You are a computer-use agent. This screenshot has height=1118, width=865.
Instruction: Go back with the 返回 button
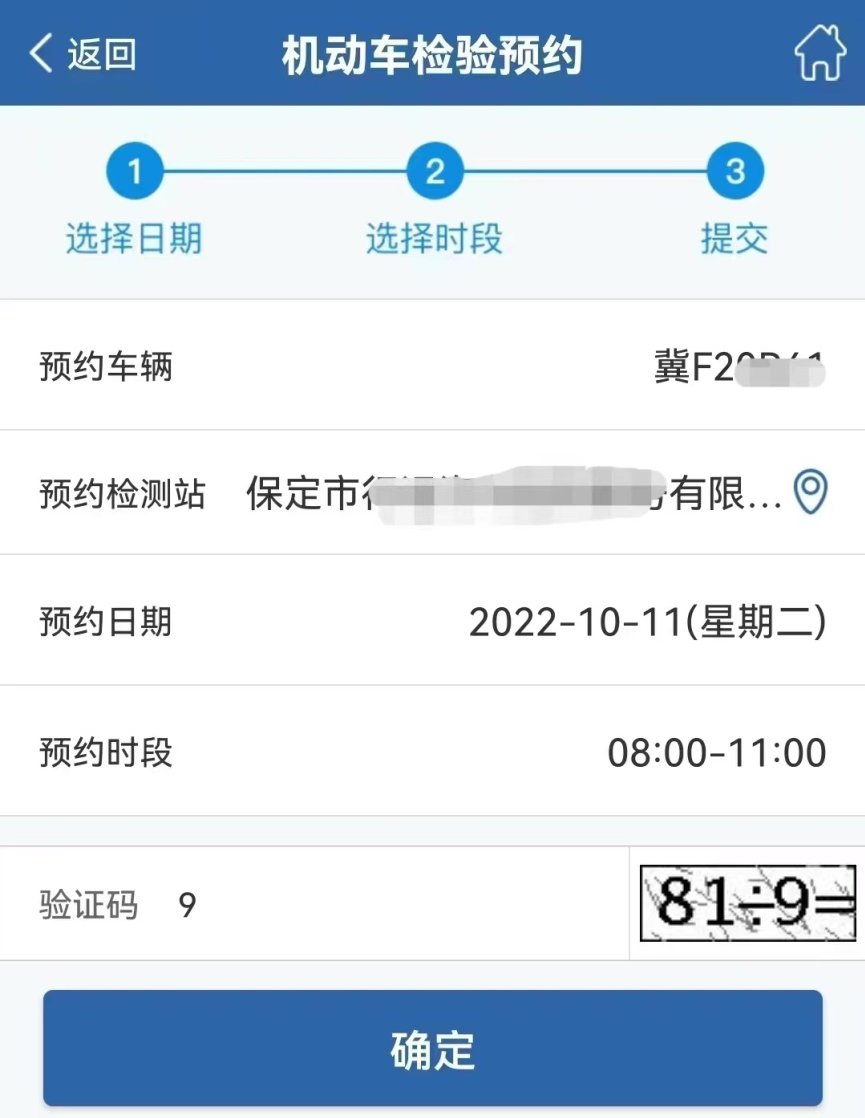click(83, 54)
